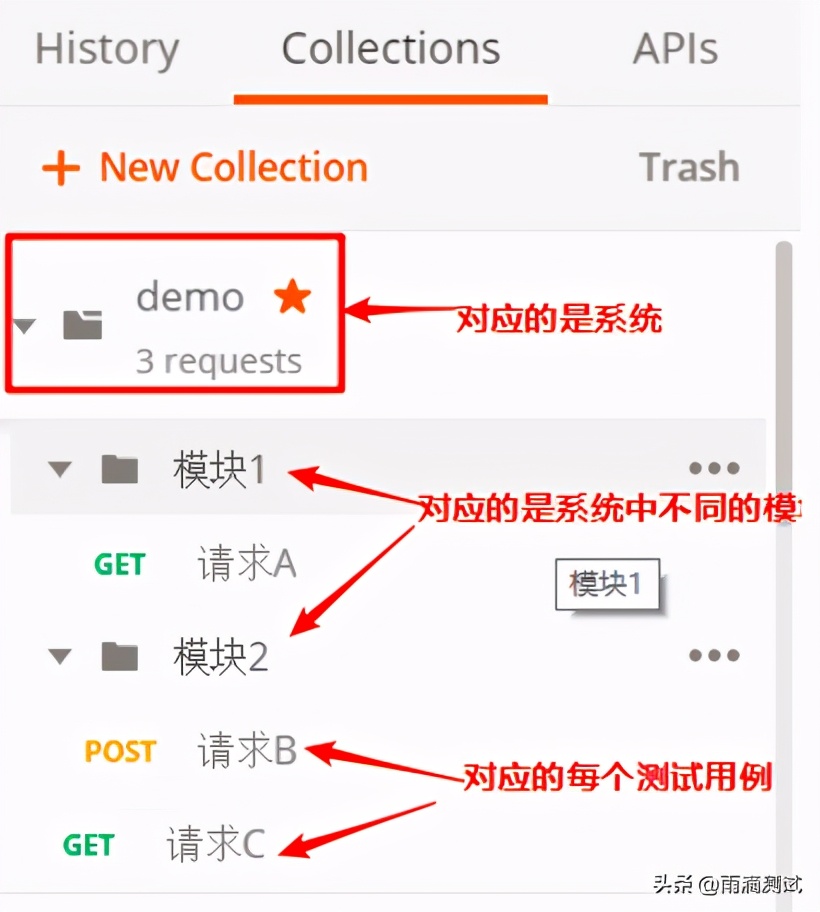Open the three-dot menu for 模块1
This screenshot has width=820, height=912.
(714, 467)
